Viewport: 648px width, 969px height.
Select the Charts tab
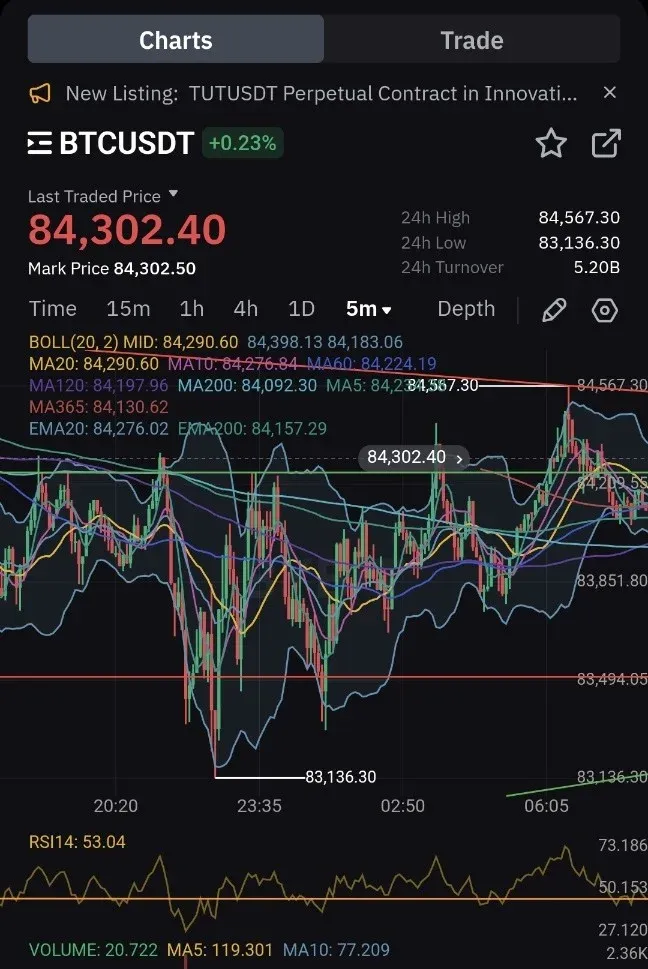[x=176, y=41]
